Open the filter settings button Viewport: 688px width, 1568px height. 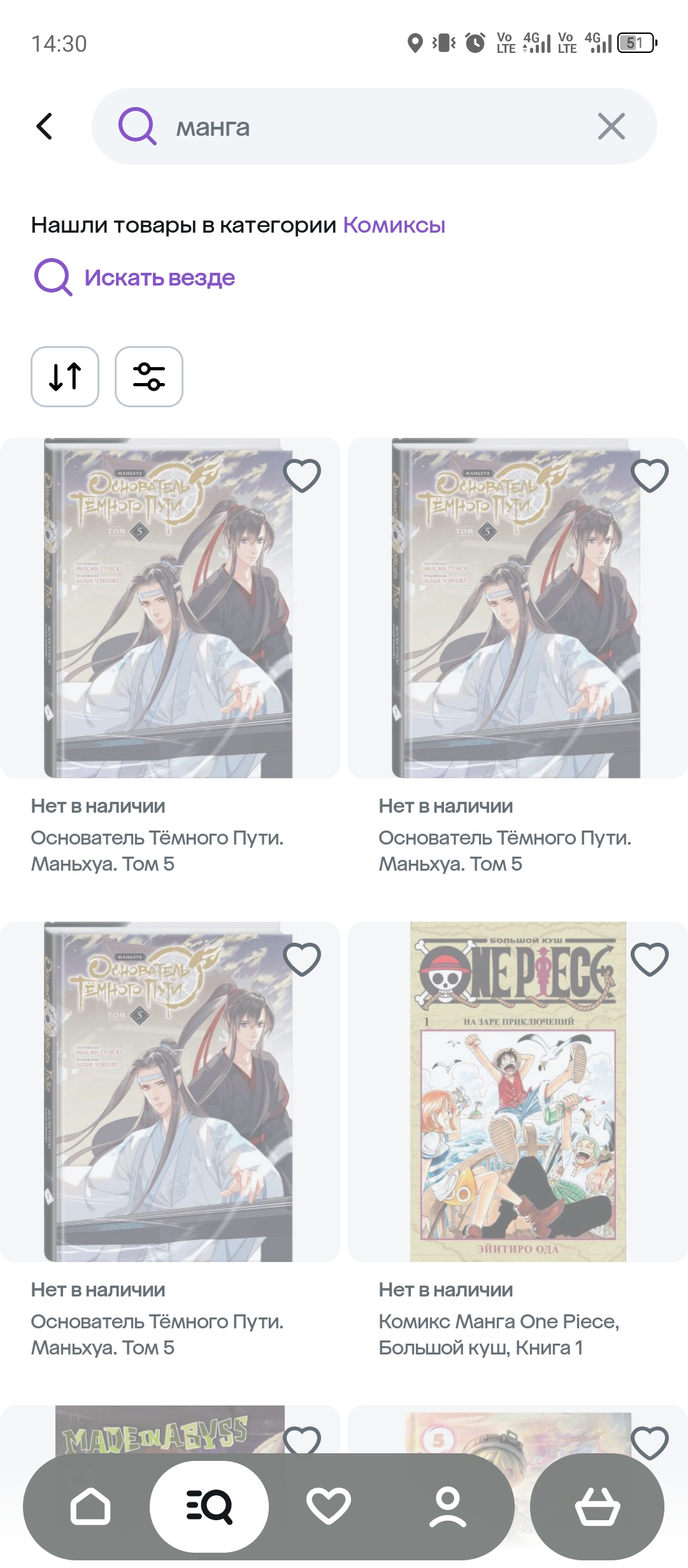149,377
